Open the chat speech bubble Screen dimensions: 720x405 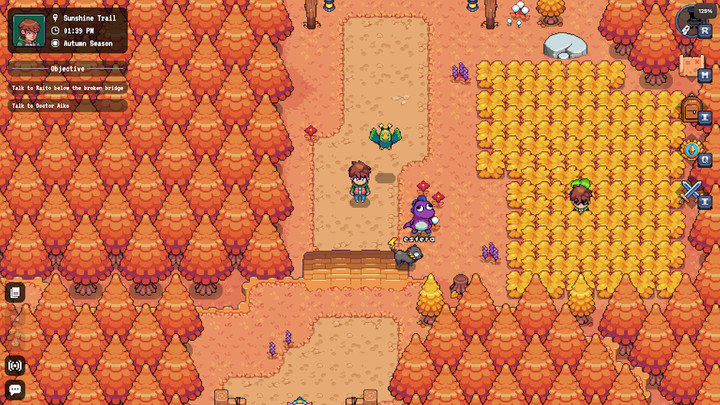click(15, 389)
